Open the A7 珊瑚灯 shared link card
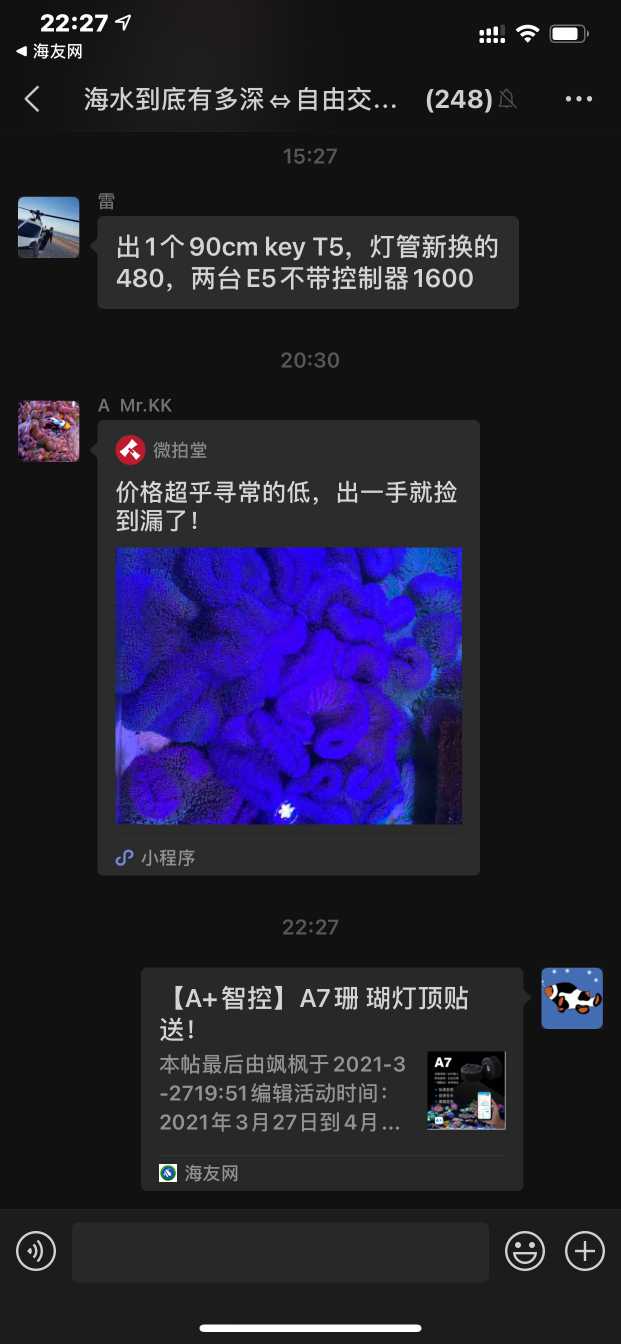Viewport: 621px width, 1344px height. point(331,1078)
